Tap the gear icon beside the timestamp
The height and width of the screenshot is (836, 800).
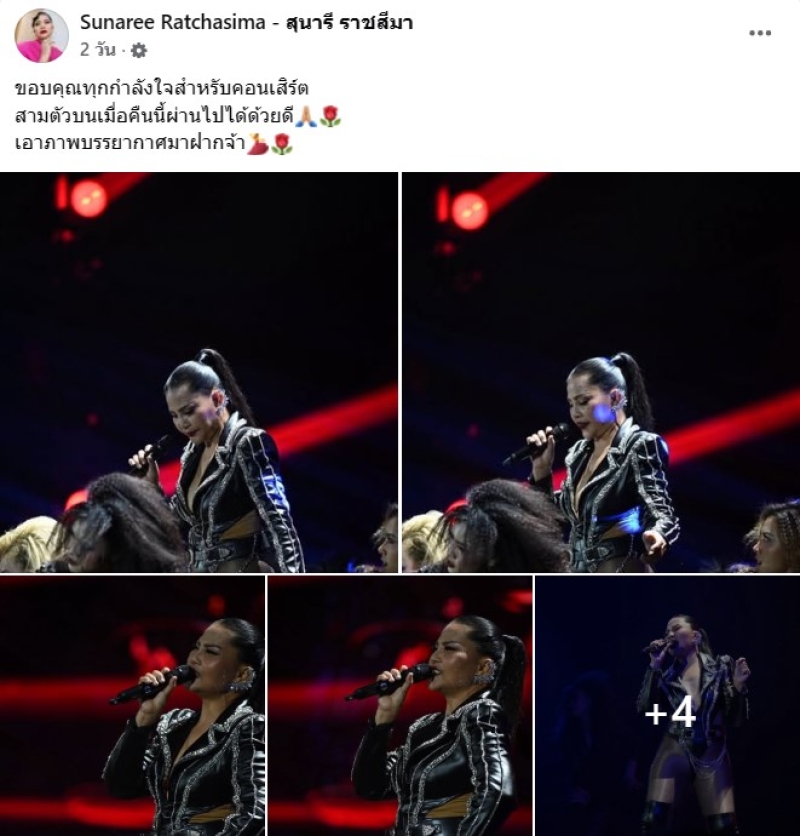[139, 50]
